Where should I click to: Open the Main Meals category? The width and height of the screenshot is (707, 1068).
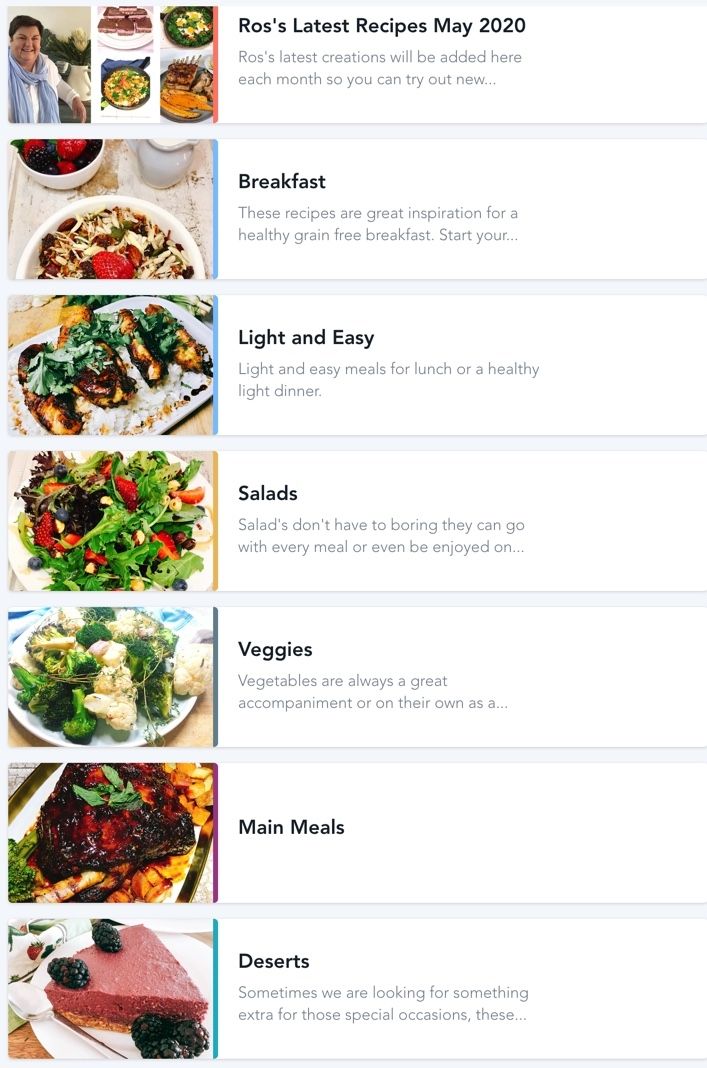pos(291,828)
